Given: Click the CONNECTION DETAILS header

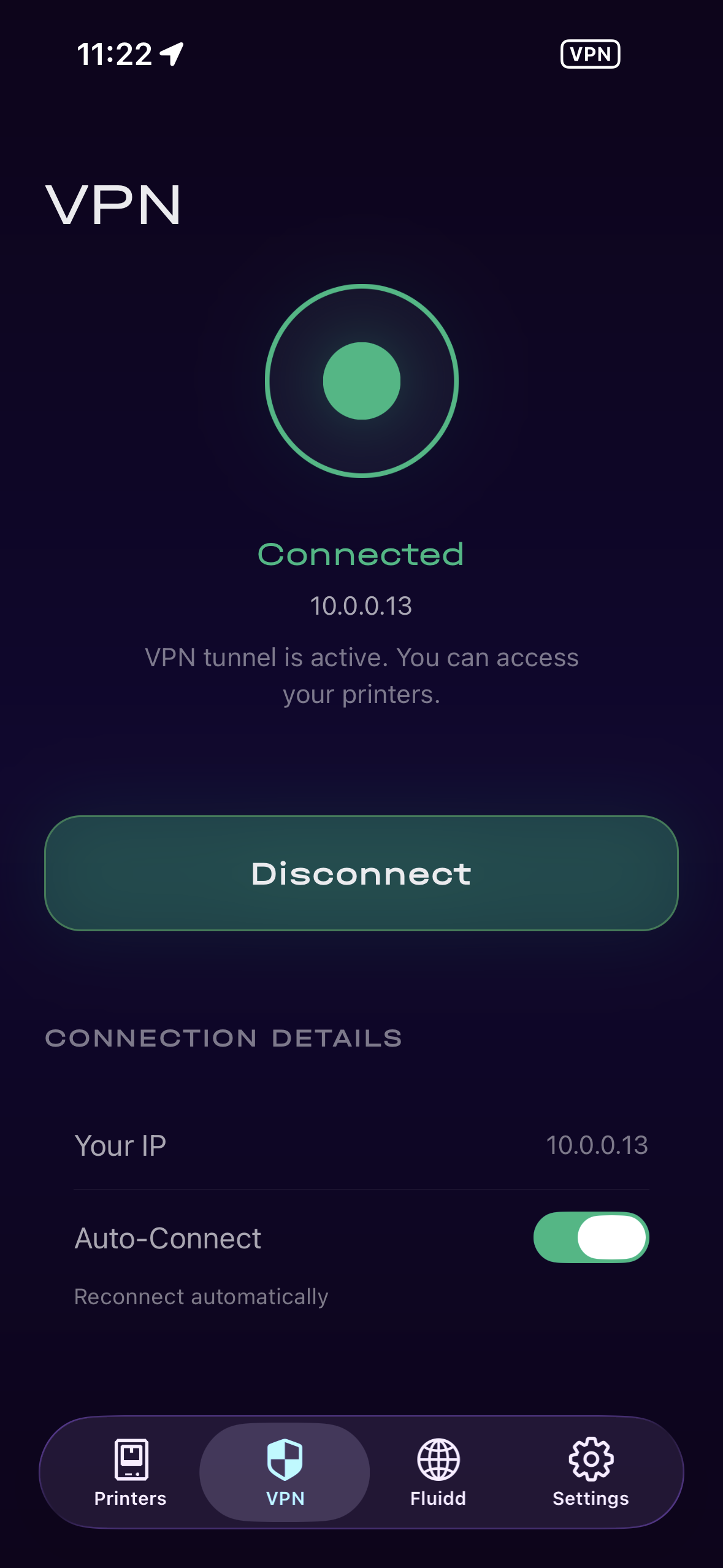Looking at the screenshot, I should pyautogui.click(x=224, y=1038).
